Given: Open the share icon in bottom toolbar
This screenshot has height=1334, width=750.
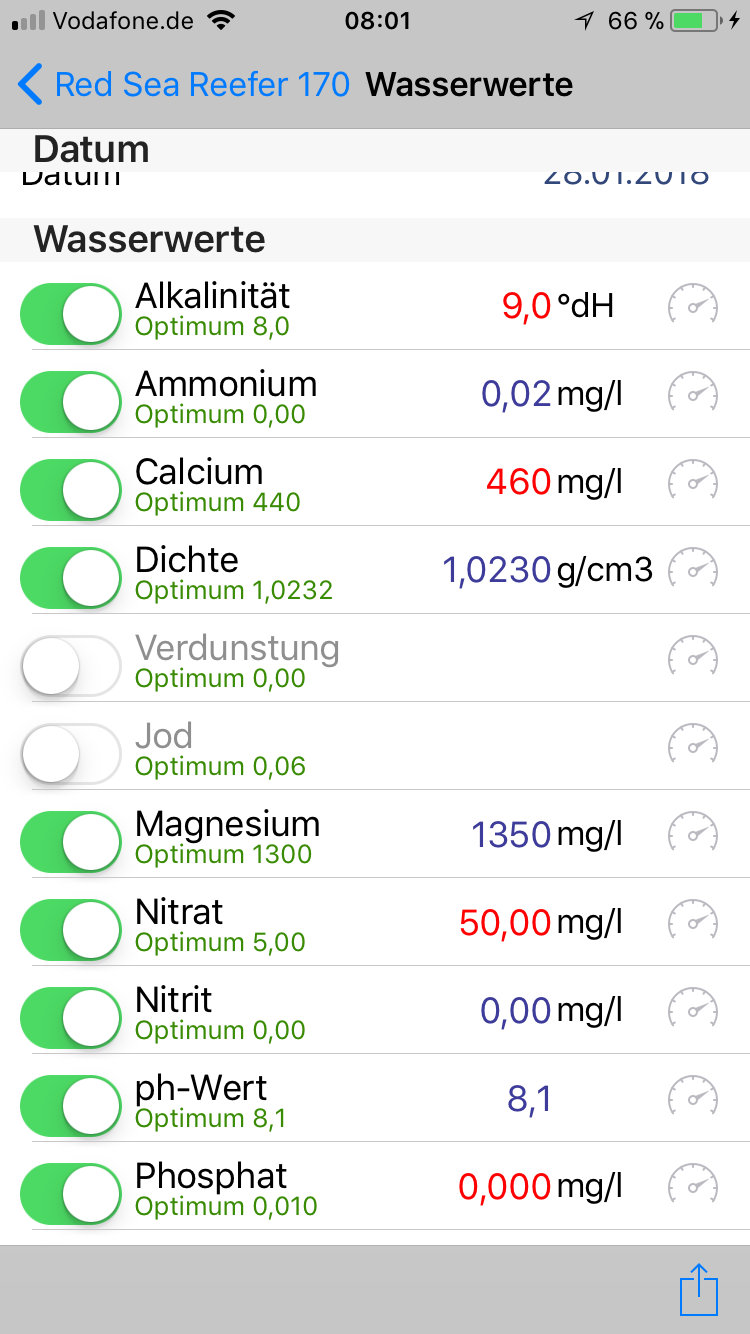Looking at the screenshot, I should 699,1290.
